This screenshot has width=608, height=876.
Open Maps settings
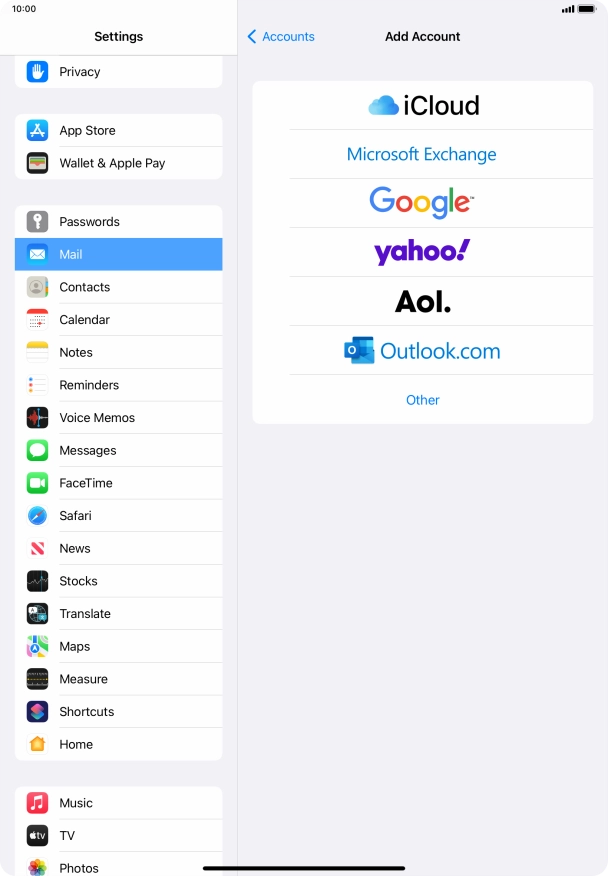point(118,646)
